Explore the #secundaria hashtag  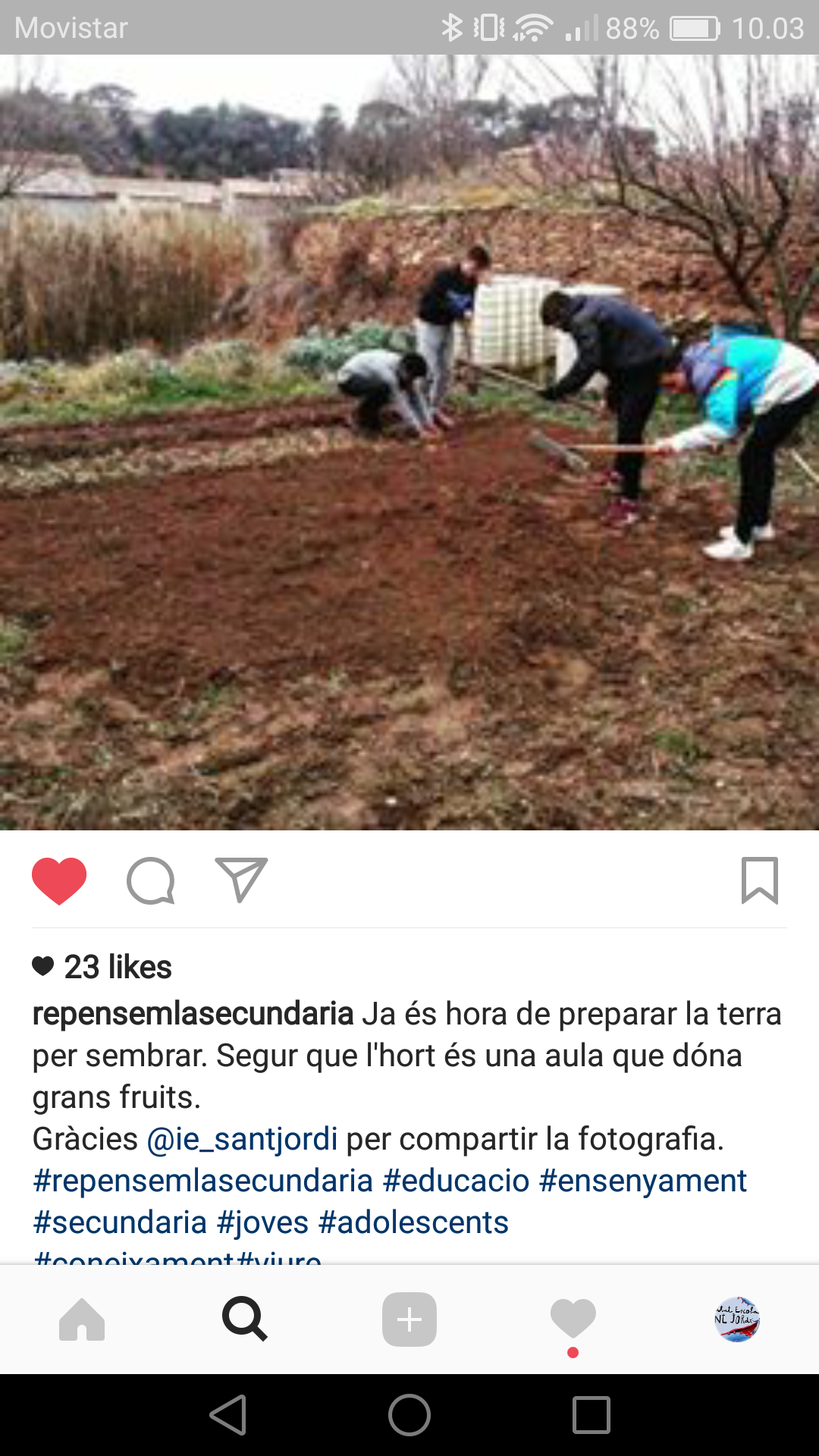[x=120, y=1222]
